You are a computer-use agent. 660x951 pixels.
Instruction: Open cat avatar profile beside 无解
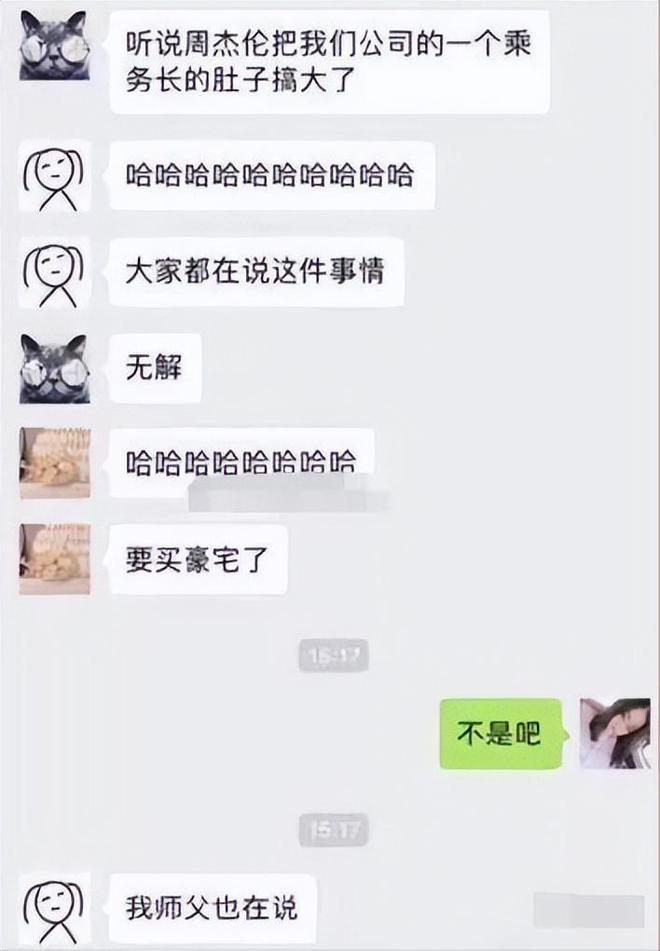click(x=55, y=368)
